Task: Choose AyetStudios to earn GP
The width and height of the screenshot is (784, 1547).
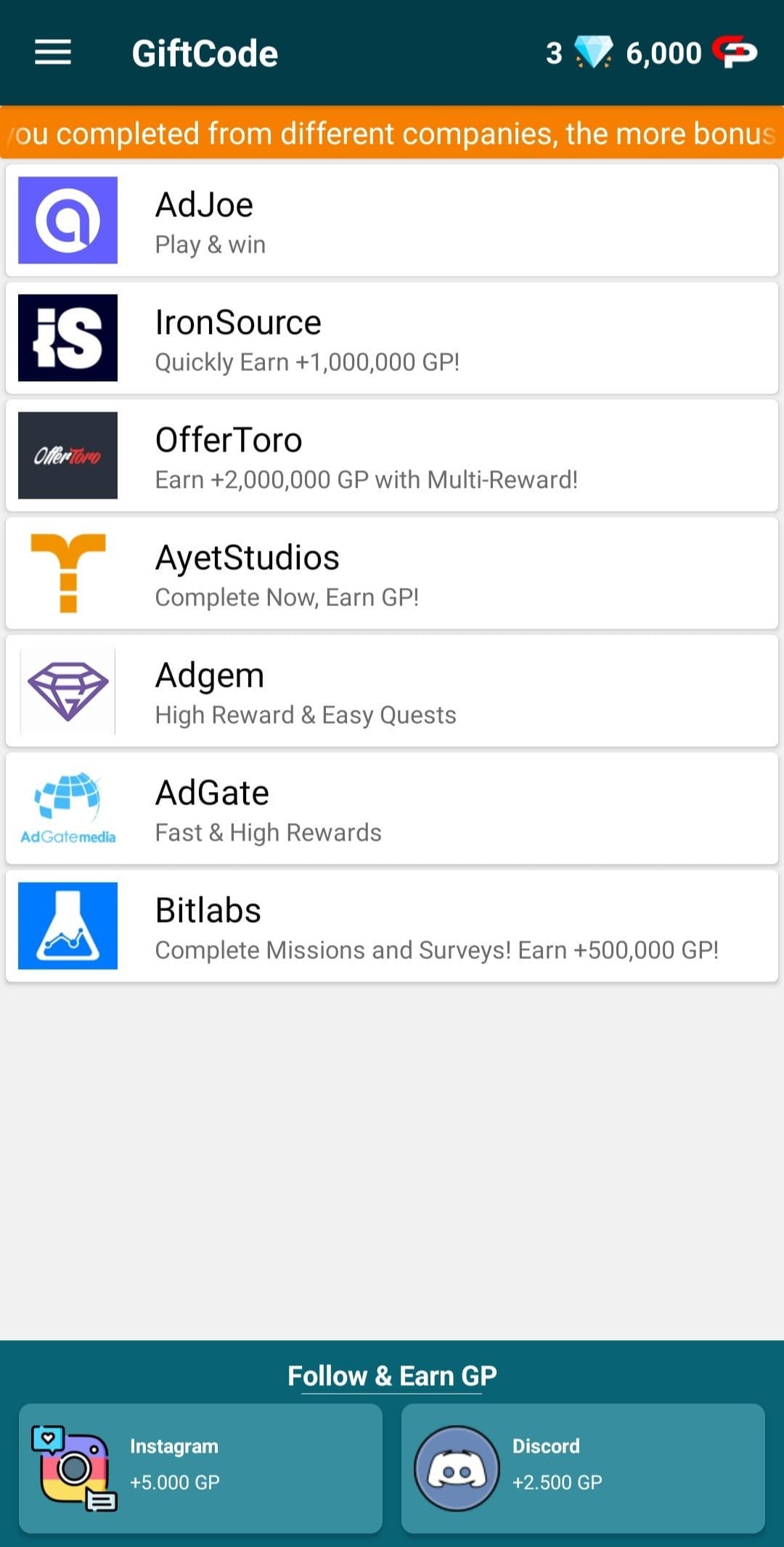Action: click(x=392, y=574)
